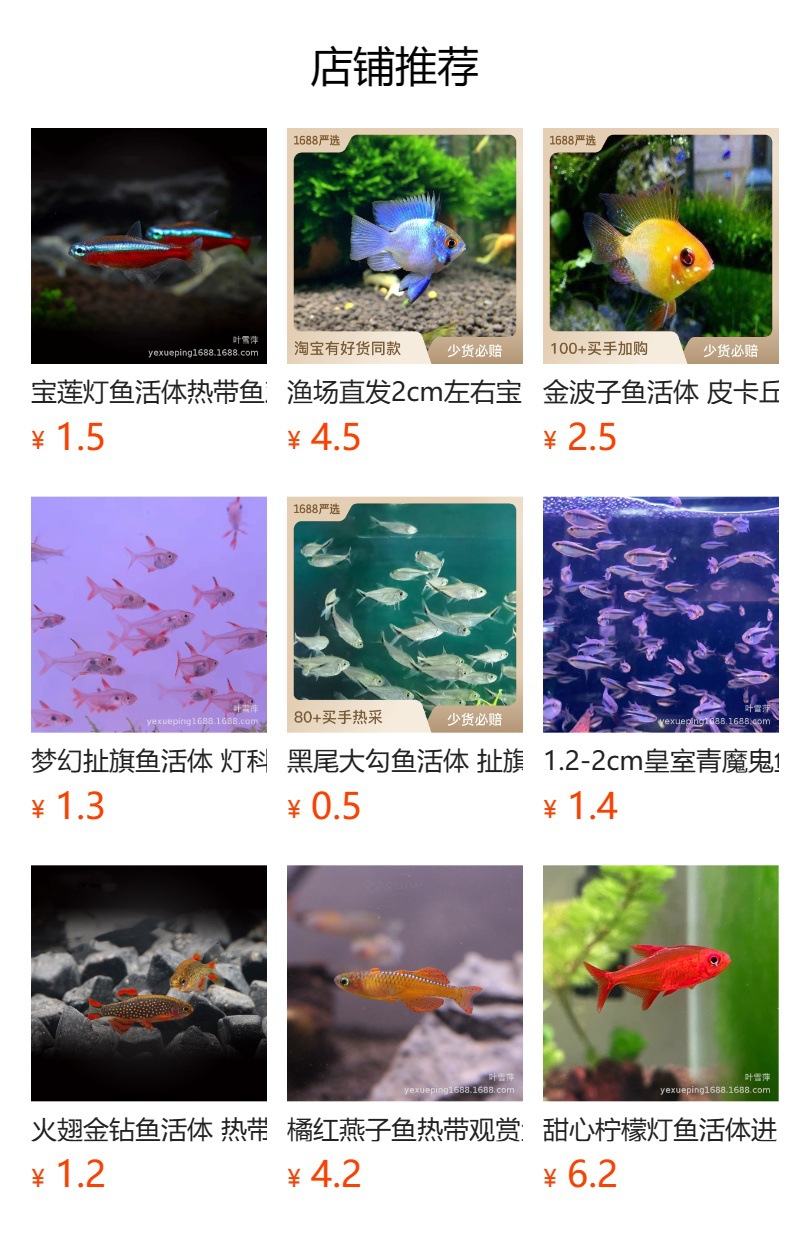Viewport: 790px width, 1234px height.
Task: View the 1.2-2cm皇室青魔鬼 fish item
Action: pos(661,614)
